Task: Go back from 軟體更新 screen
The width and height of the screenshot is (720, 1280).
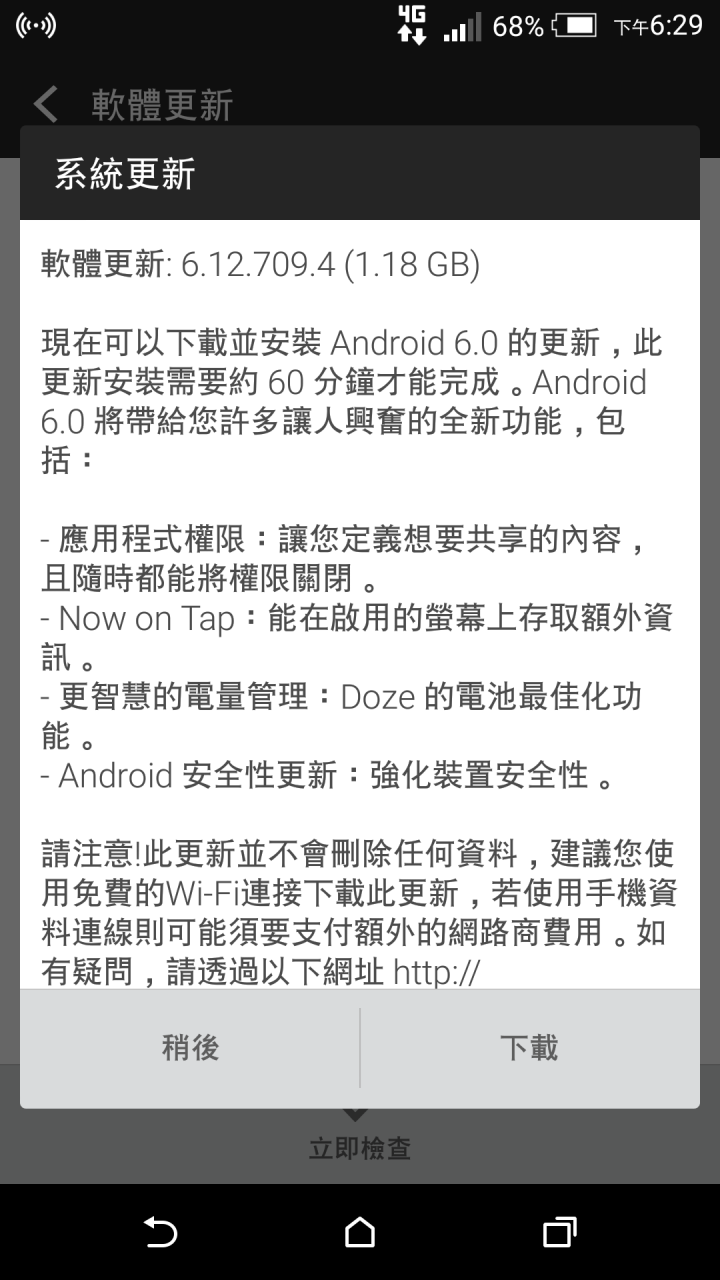Action: coord(46,104)
